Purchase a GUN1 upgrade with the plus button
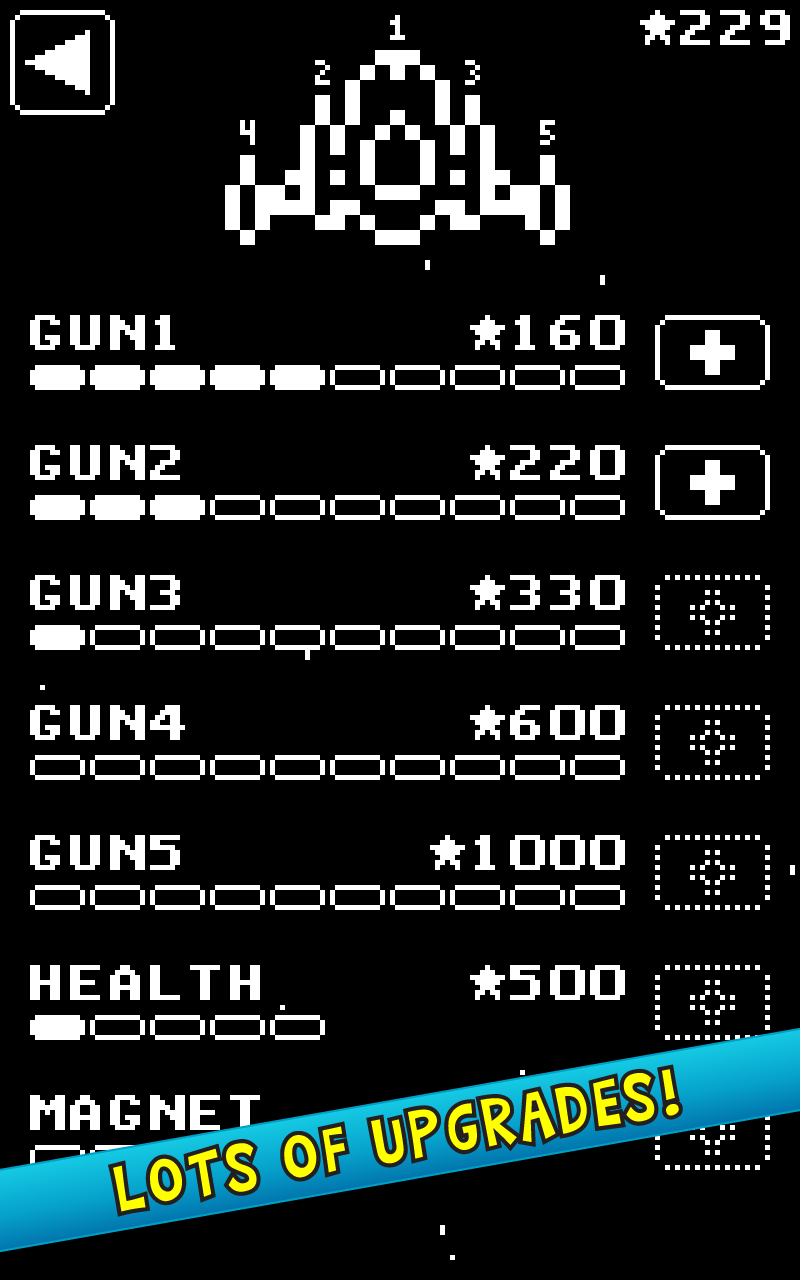The height and width of the screenshot is (1280, 800). [x=713, y=352]
